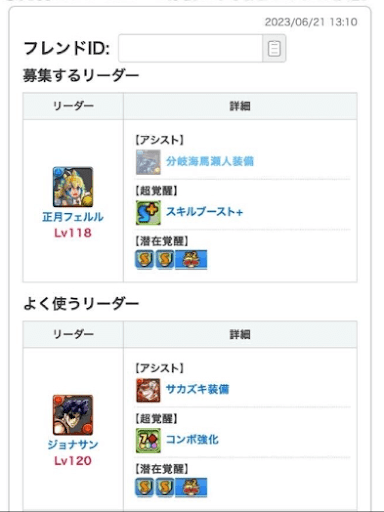
Task: Open the サカズキ装備 assist link
Action: [x=197, y=389]
